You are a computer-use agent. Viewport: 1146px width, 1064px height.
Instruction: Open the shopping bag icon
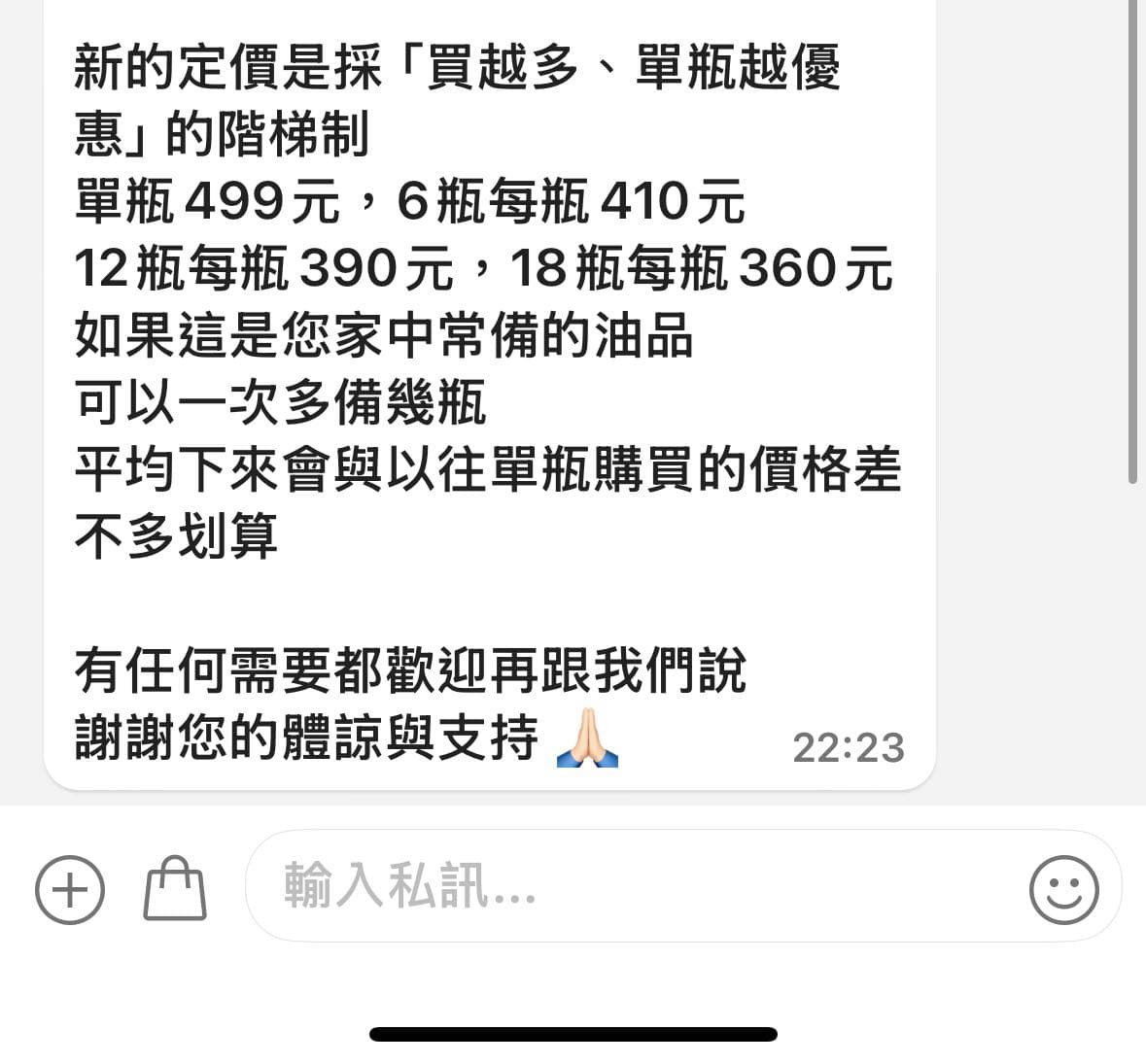pos(175,888)
